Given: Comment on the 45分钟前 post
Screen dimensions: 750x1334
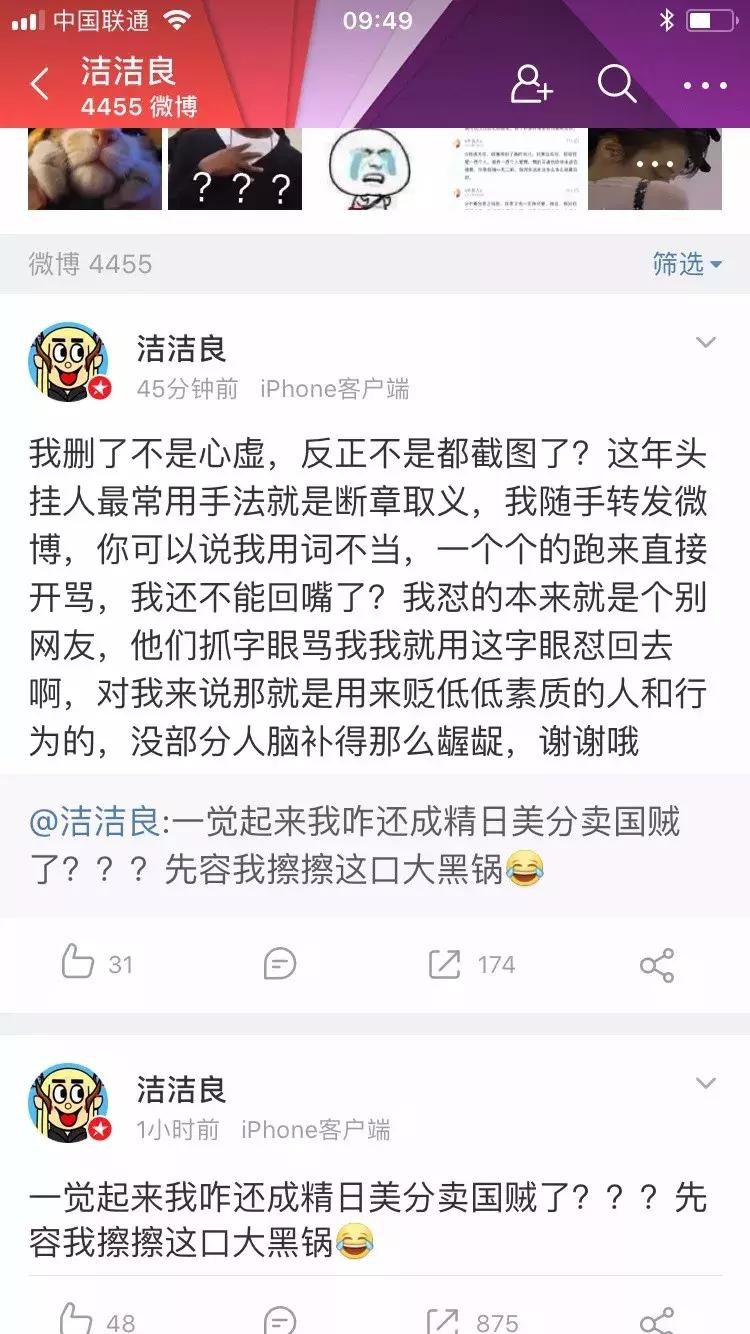Looking at the screenshot, I should (x=280, y=964).
